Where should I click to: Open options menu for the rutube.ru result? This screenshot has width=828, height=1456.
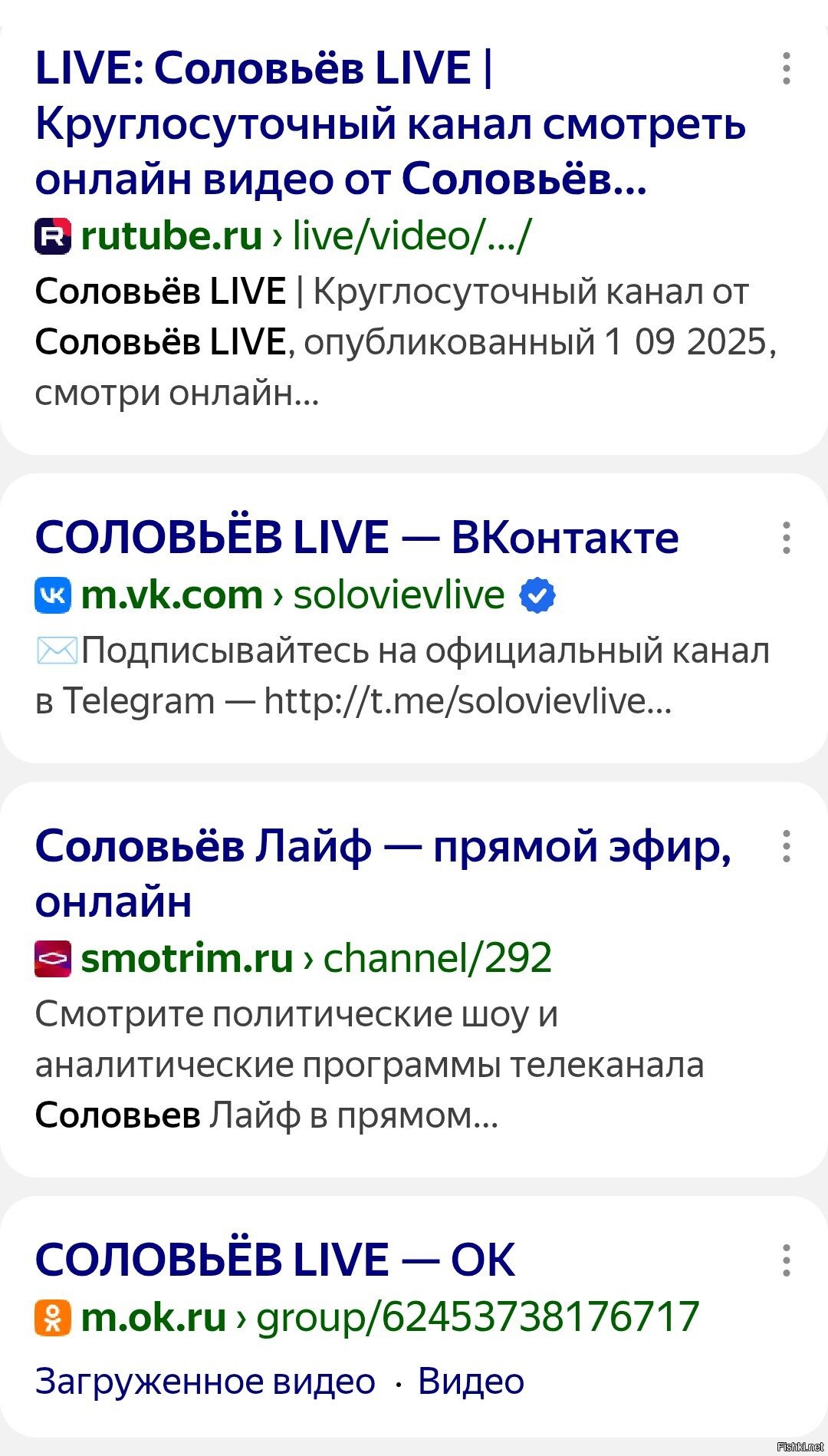coord(786,69)
